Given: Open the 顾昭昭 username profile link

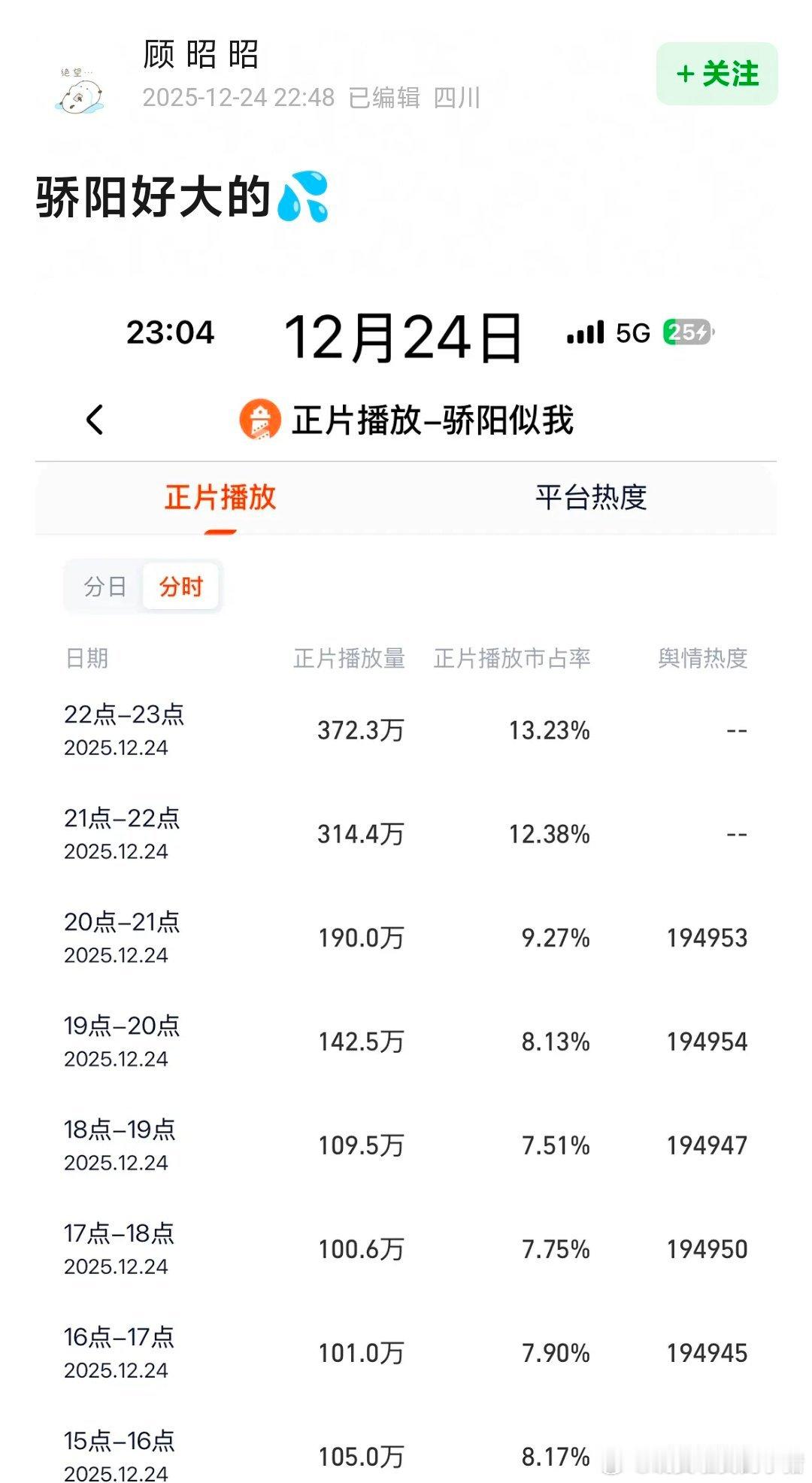Looking at the screenshot, I should pyautogui.click(x=200, y=56).
